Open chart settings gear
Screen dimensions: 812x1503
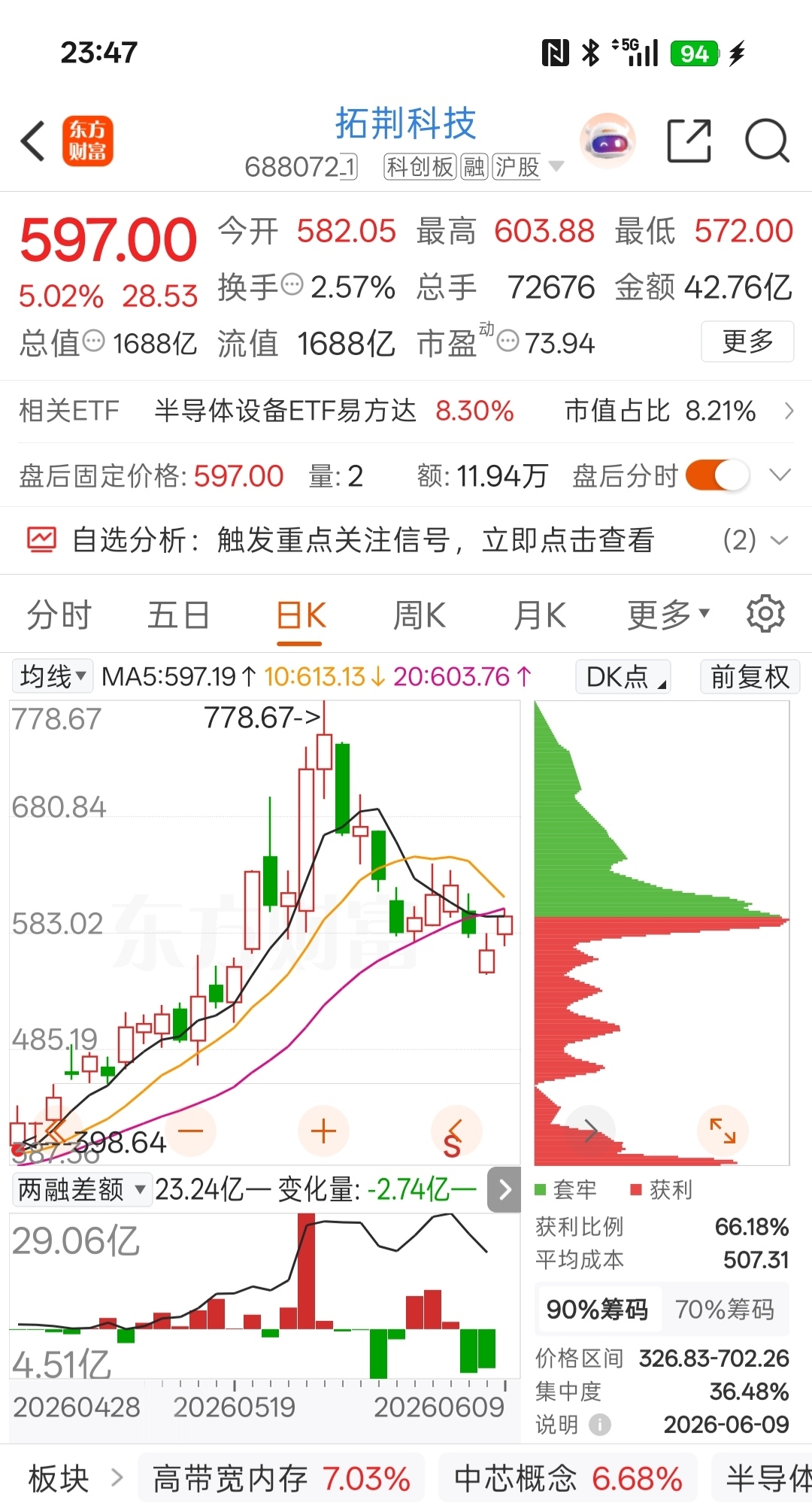point(765,614)
